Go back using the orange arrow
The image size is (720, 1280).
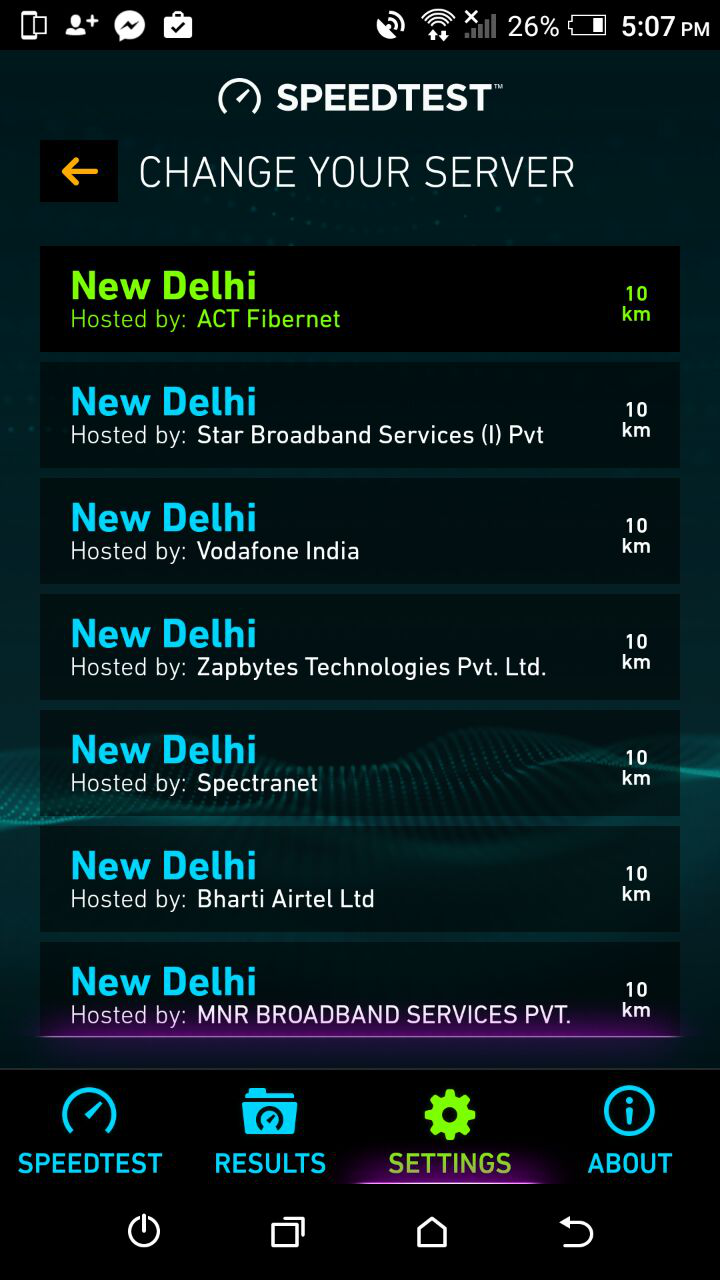click(79, 171)
